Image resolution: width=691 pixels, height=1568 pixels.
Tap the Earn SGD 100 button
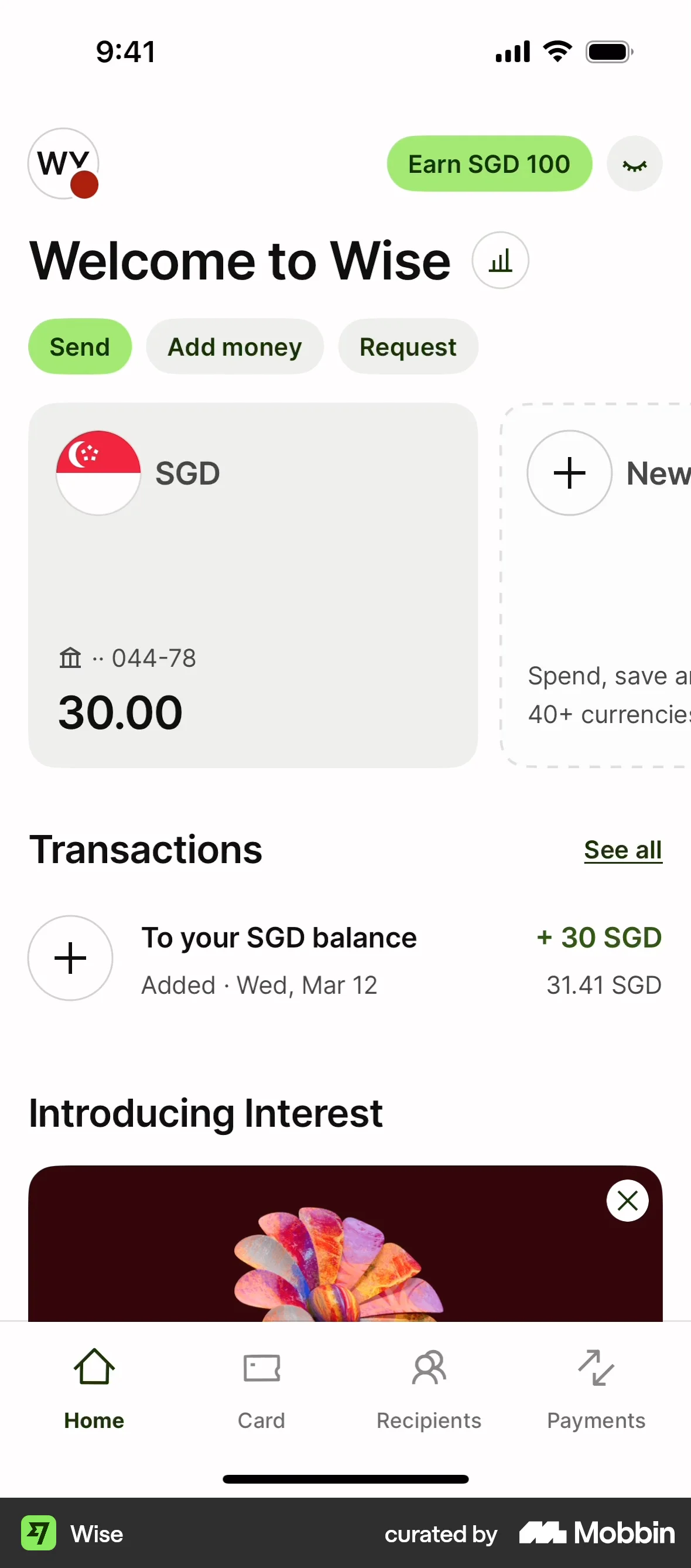click(x=489, y=163)
